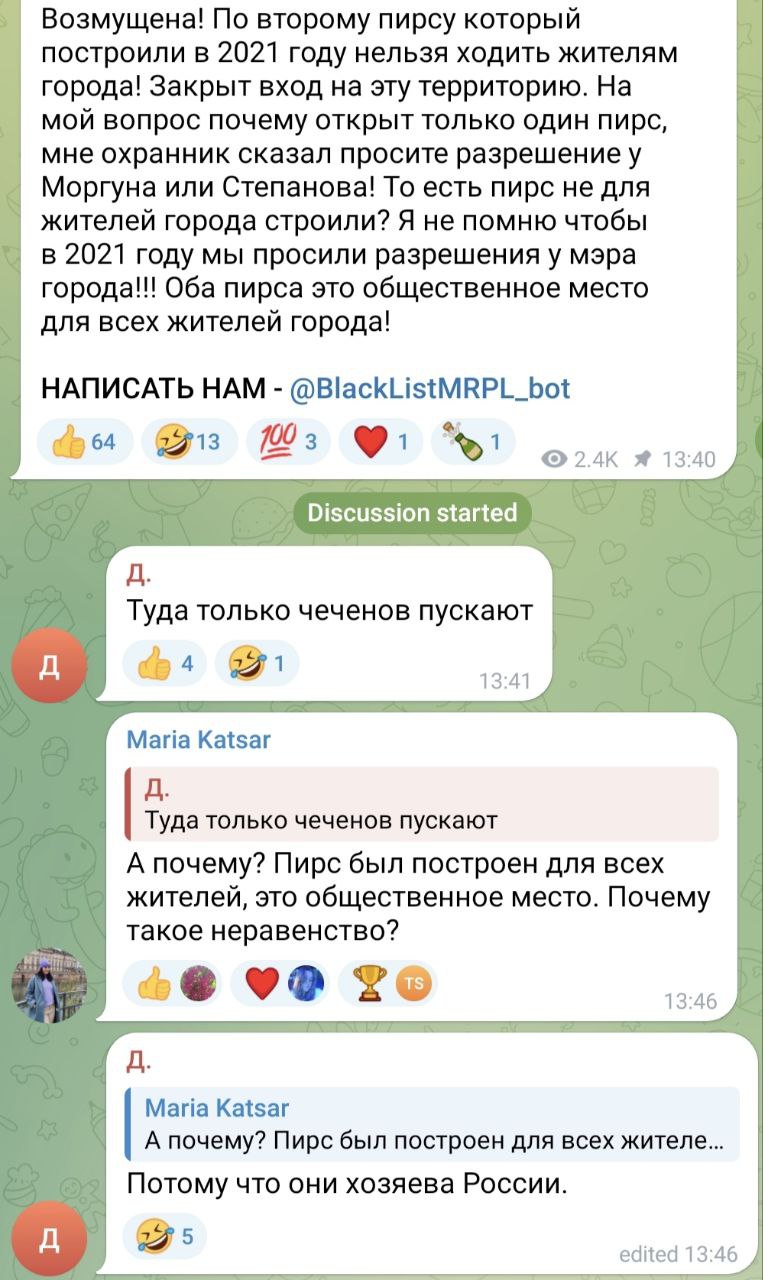Open Maria Katsar's profile photo avatar
This screenshot has width=763, height=1280.
50,983
